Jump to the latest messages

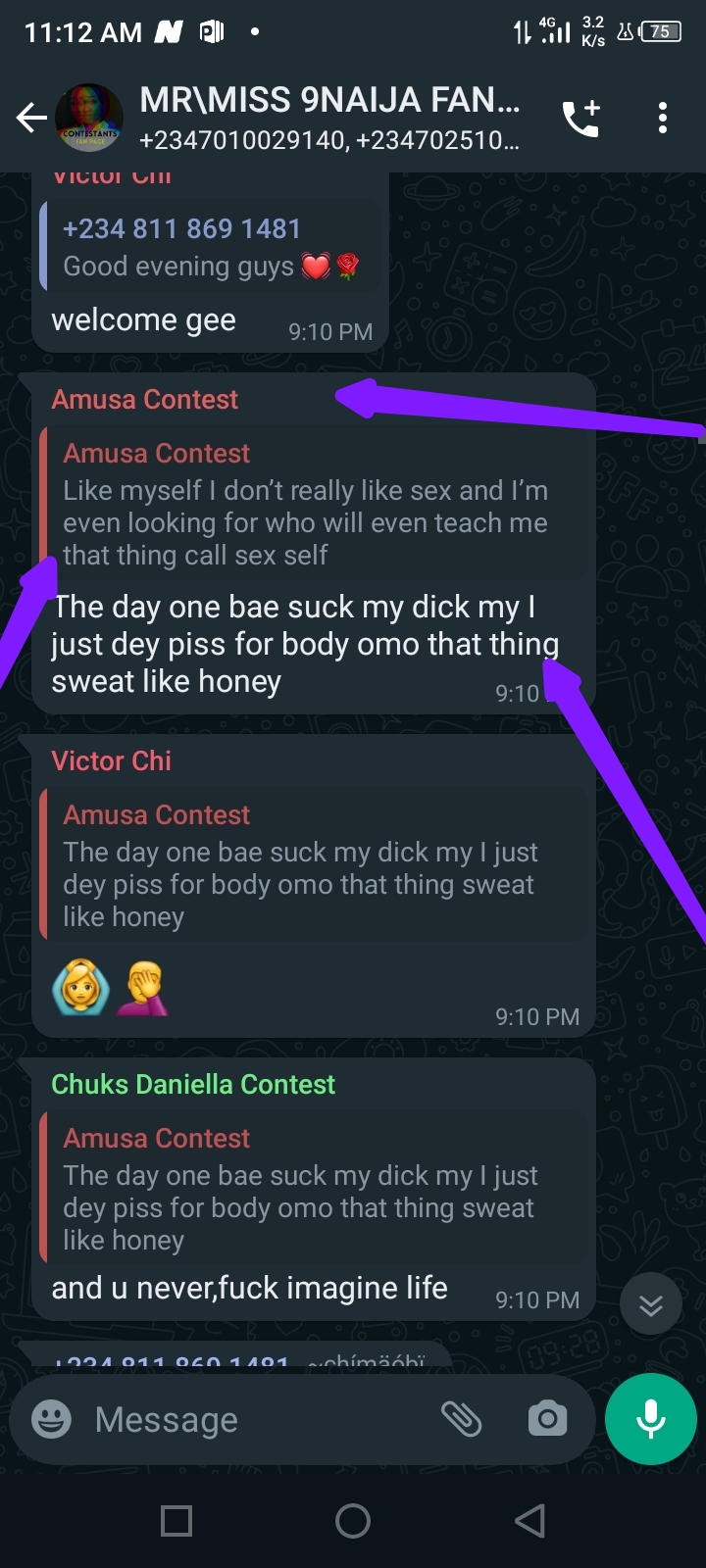651,1304
